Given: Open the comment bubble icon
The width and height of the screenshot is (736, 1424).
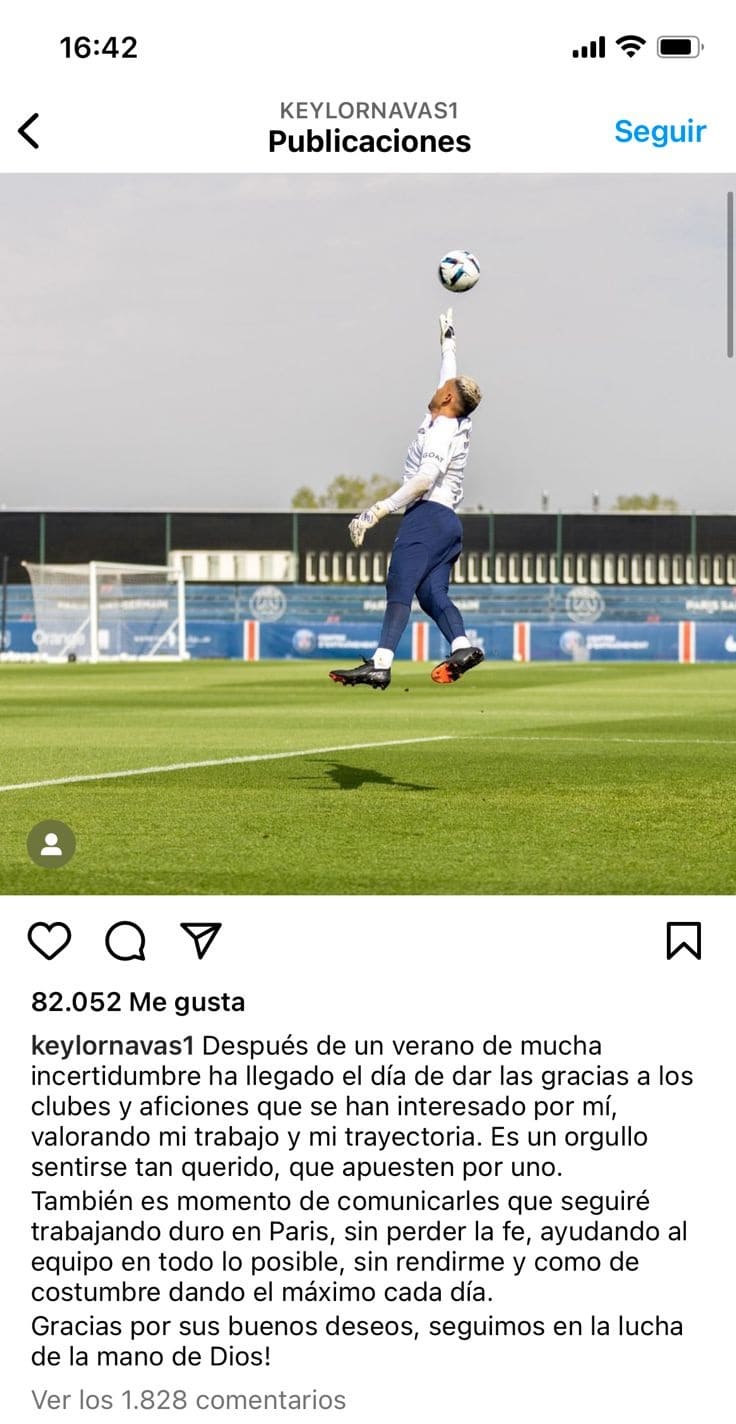Looking at the screenshot, I should click(x=125, y=941).
